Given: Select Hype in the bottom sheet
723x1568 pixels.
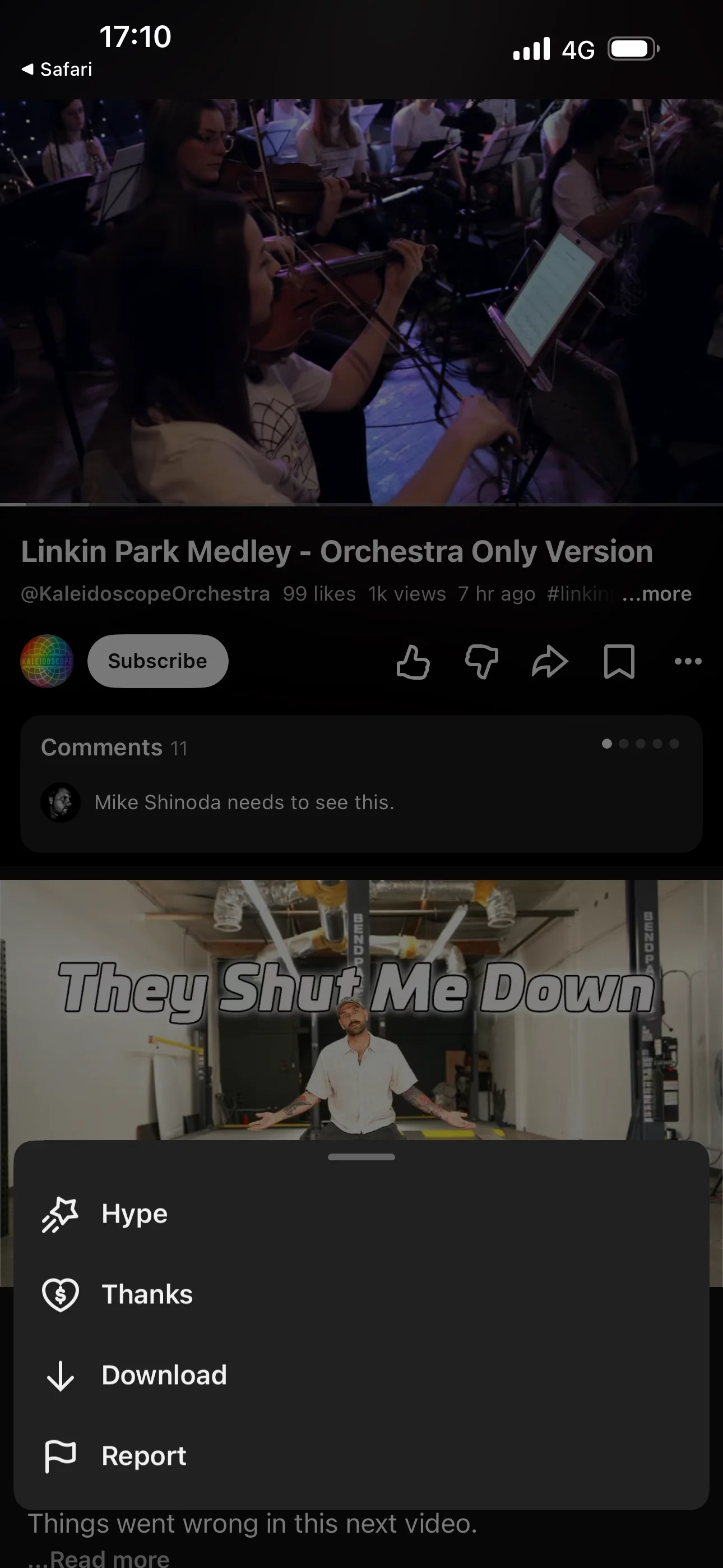Looking at the screenshot, I should click(361, 1214).
